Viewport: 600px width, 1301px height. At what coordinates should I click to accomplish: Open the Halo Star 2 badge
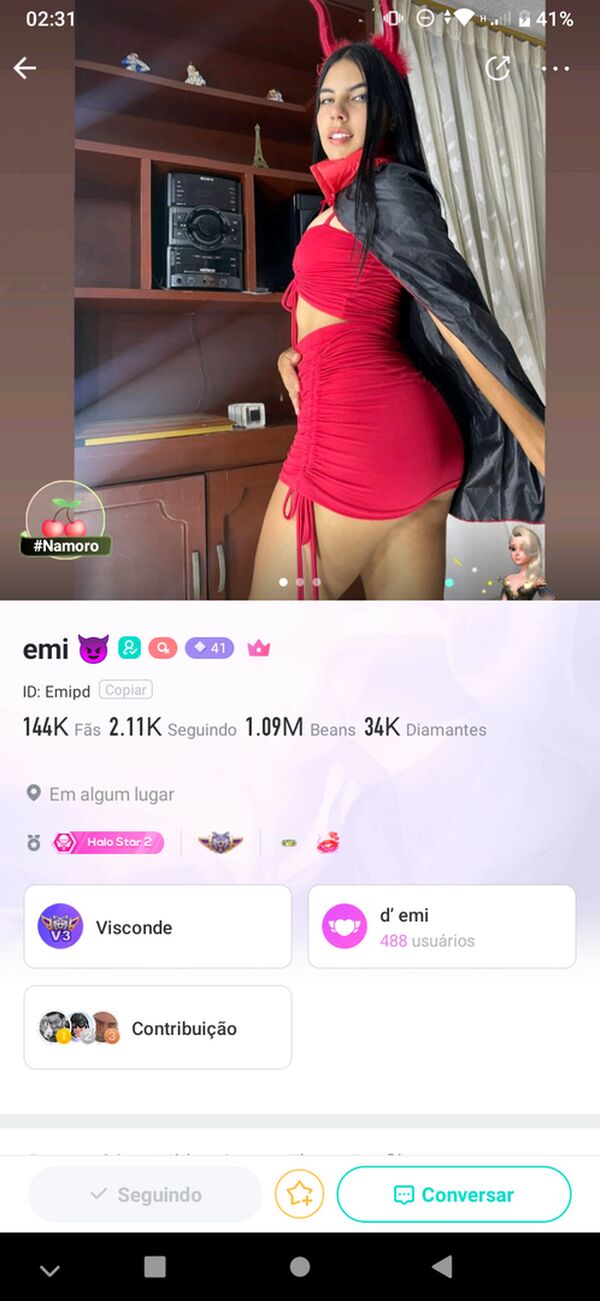[108, 842]
